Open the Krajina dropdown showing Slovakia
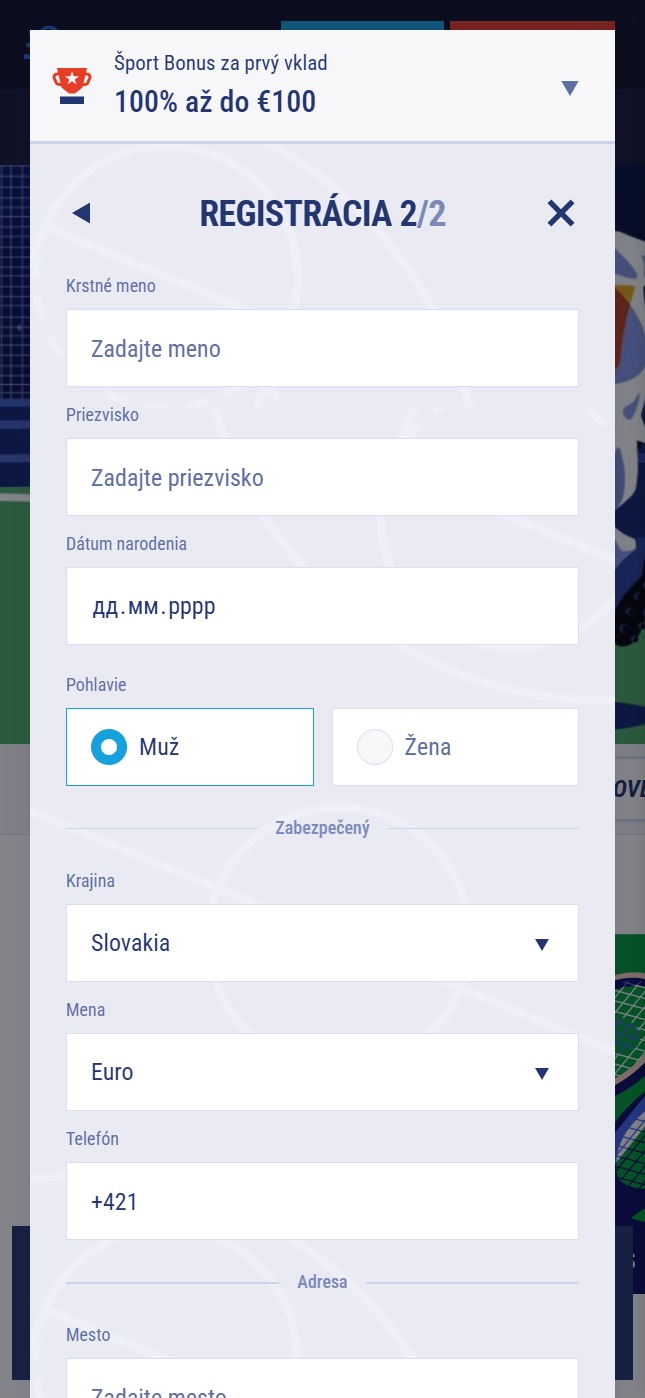This screenshot has width=645, height=1398. [x=322, y=943]
